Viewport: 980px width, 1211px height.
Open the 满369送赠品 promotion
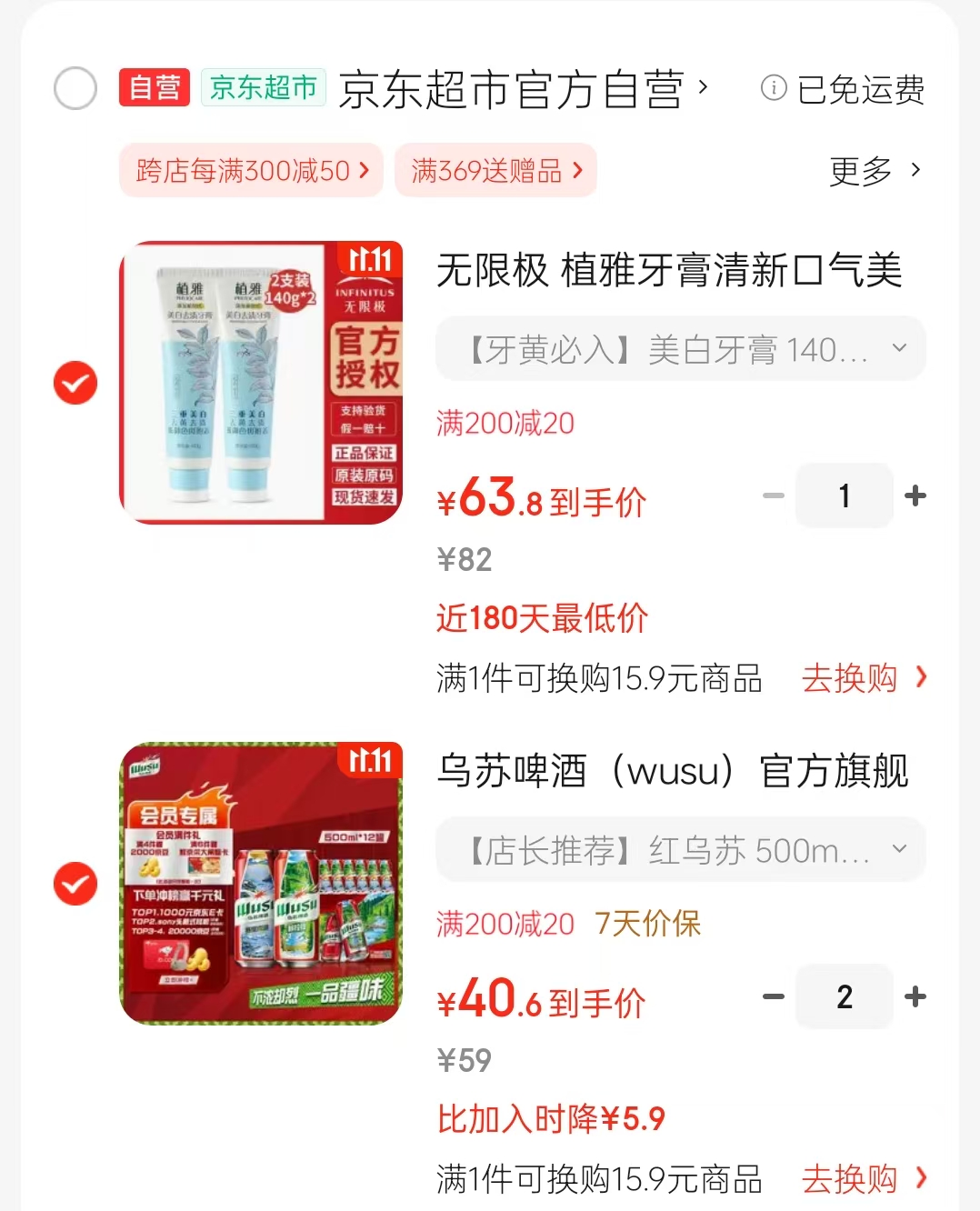pos(496,170)
